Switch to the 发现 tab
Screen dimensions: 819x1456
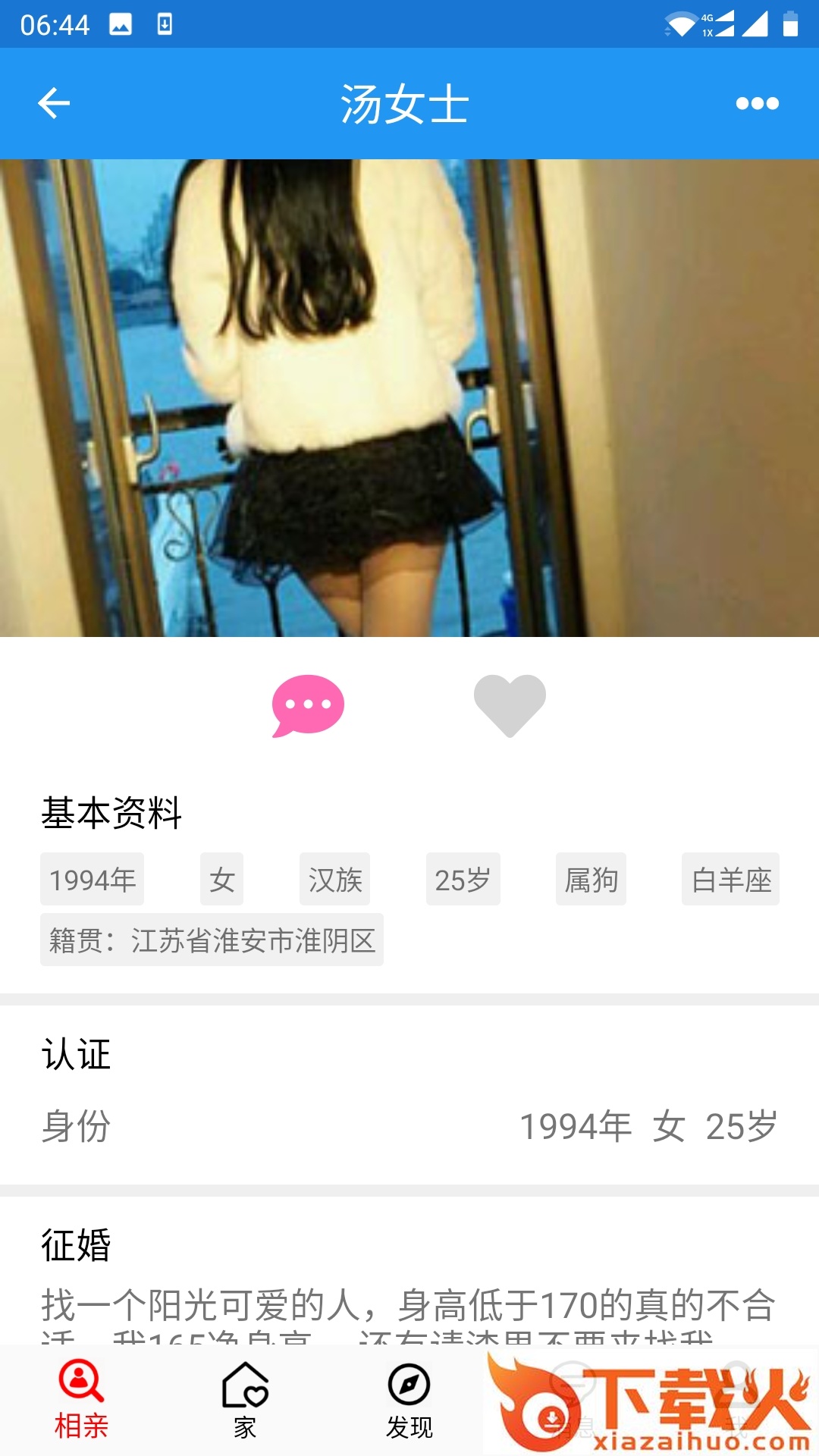tap(409, 1401)
